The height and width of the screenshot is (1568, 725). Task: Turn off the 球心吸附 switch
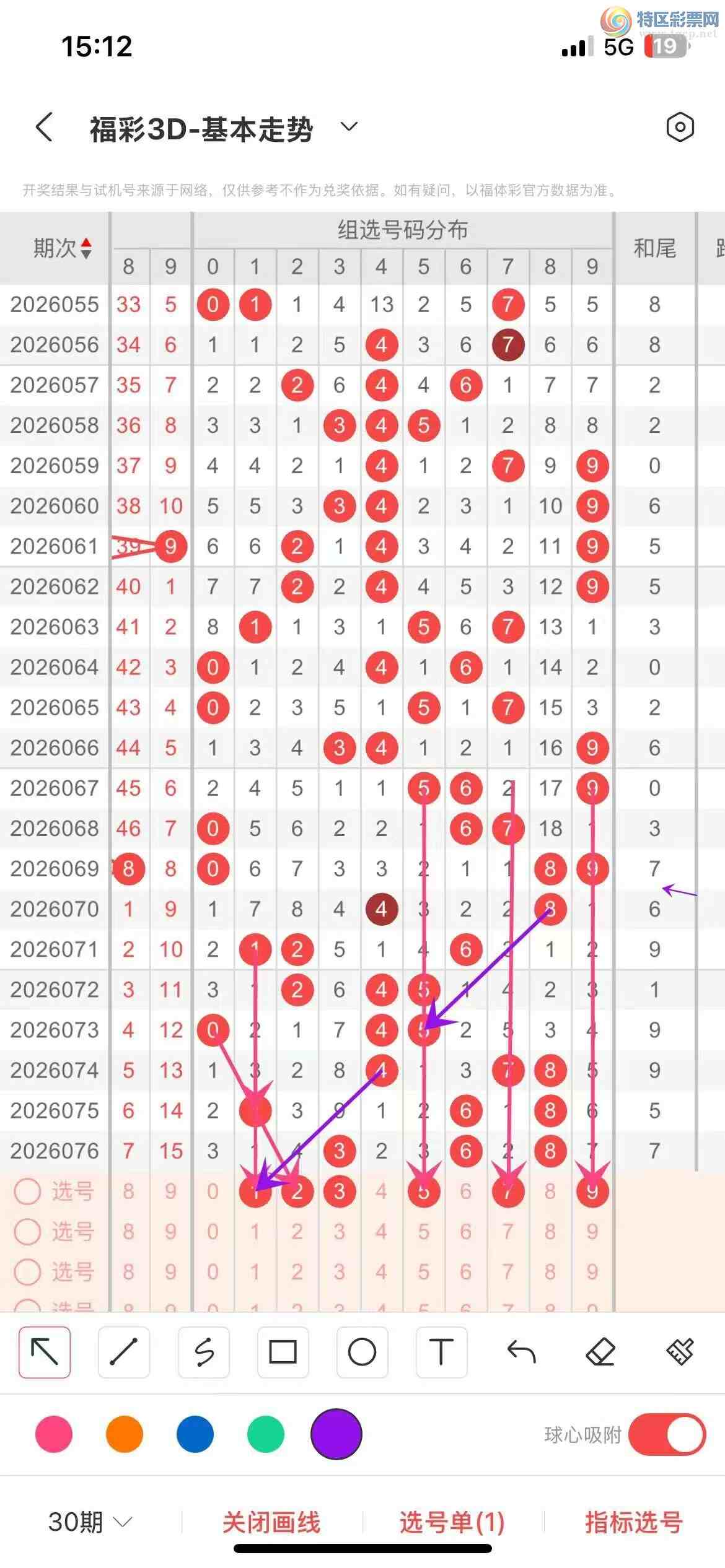coord(667,1434)
